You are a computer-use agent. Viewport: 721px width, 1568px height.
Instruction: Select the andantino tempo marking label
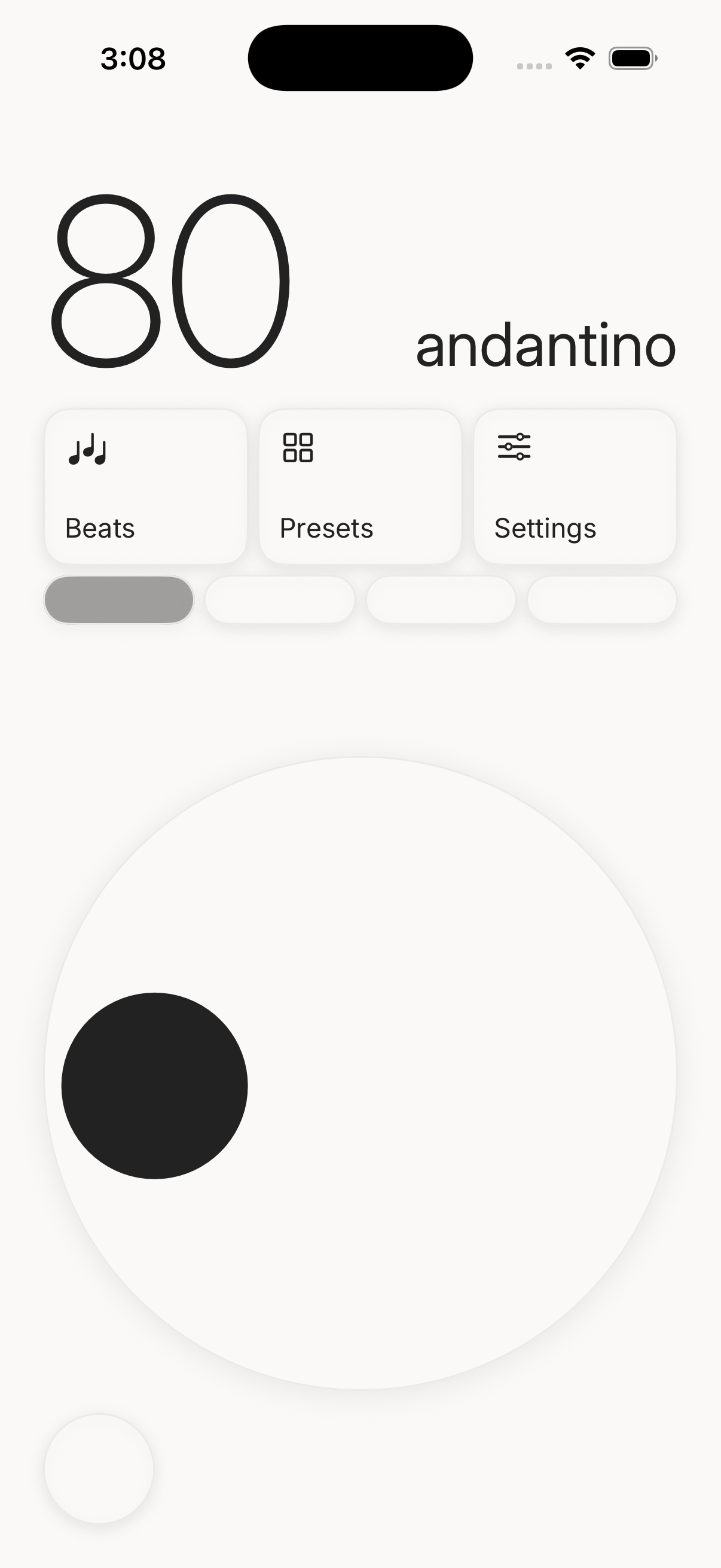[545, 345]
